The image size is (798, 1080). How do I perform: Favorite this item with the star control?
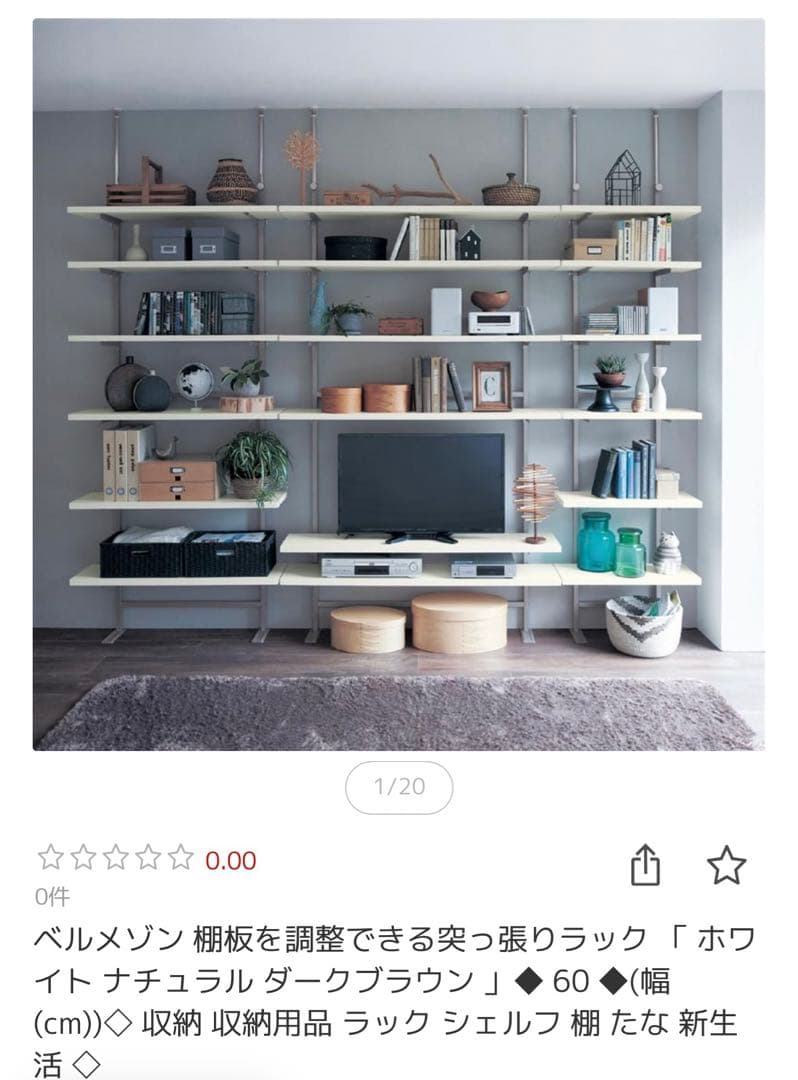[729, 864]
